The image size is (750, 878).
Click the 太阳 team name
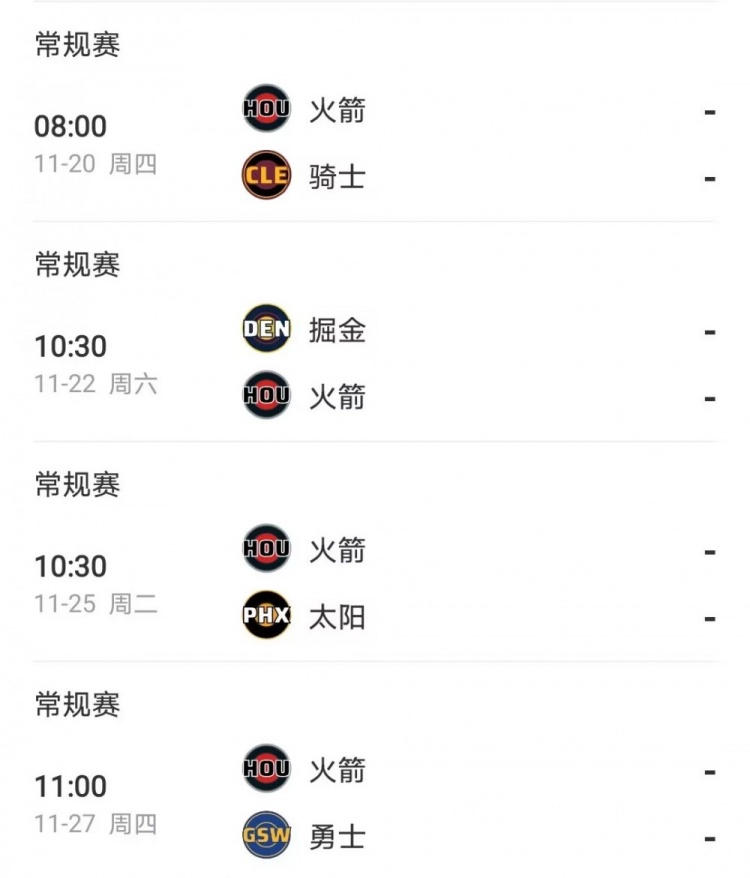click(340, 617)
